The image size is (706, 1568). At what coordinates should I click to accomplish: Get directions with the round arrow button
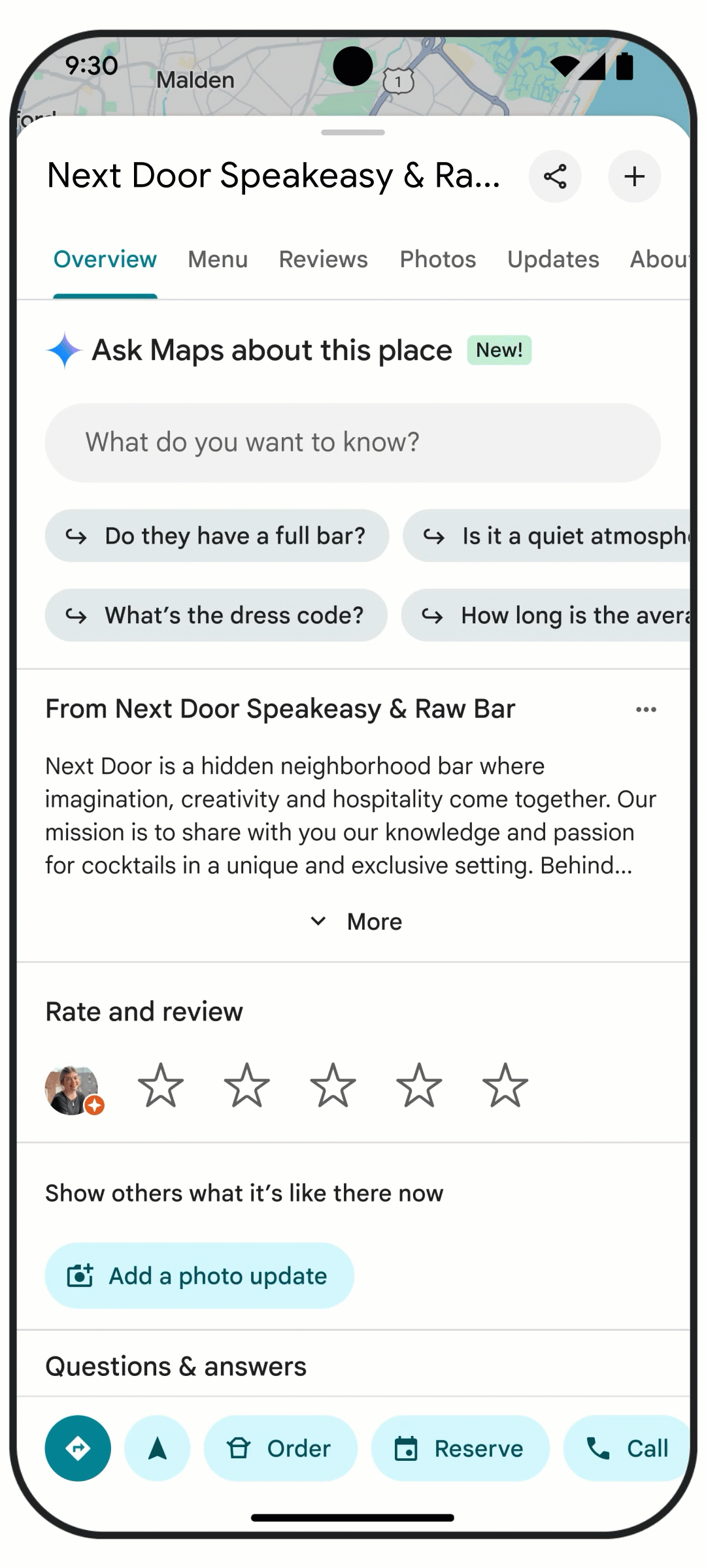[x=78, y=1448]
